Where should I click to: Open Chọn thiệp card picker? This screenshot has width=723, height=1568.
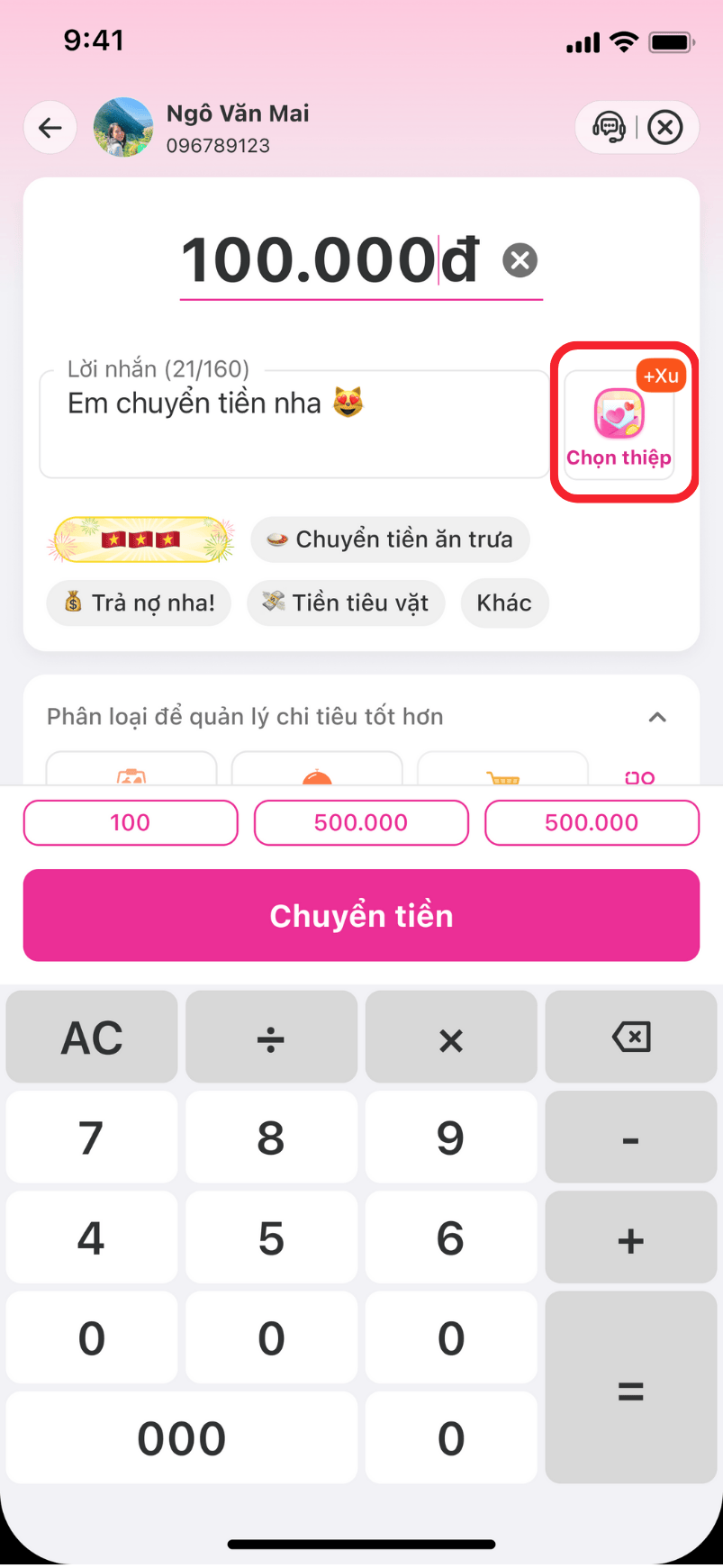click(619, 423)
